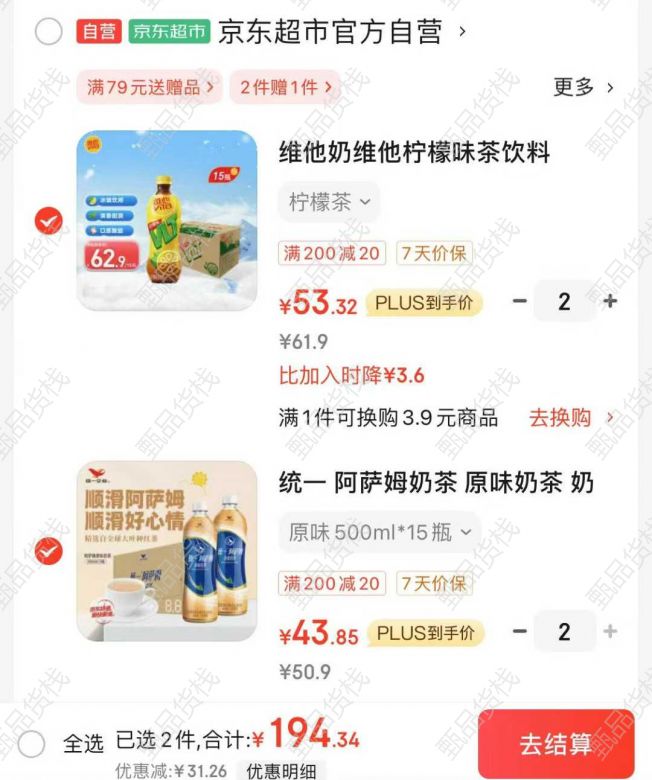Open 满79元送赠品 promotion chip
The width and height of the screenshot is (652, 780).
click(x=150, y=87)
